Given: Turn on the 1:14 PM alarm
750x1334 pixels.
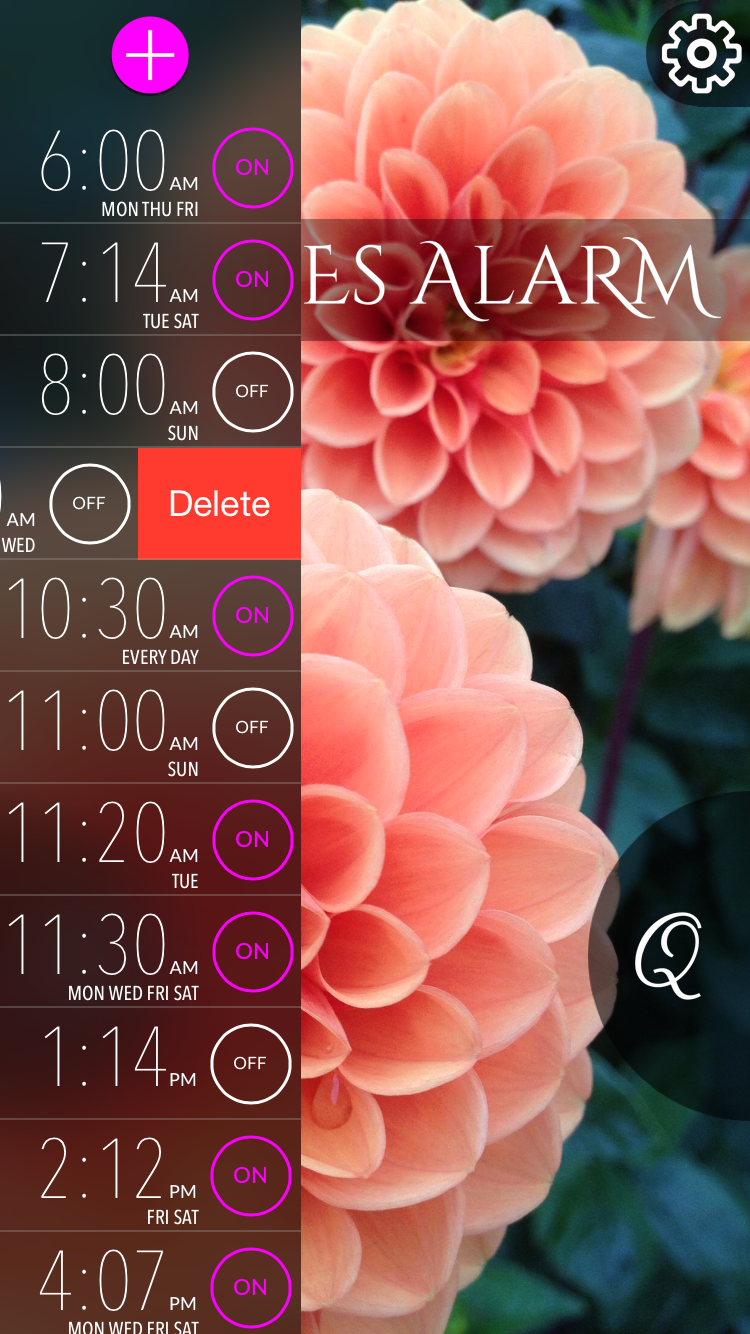Looking at the screenshot, I should (x=250, y=1064).
